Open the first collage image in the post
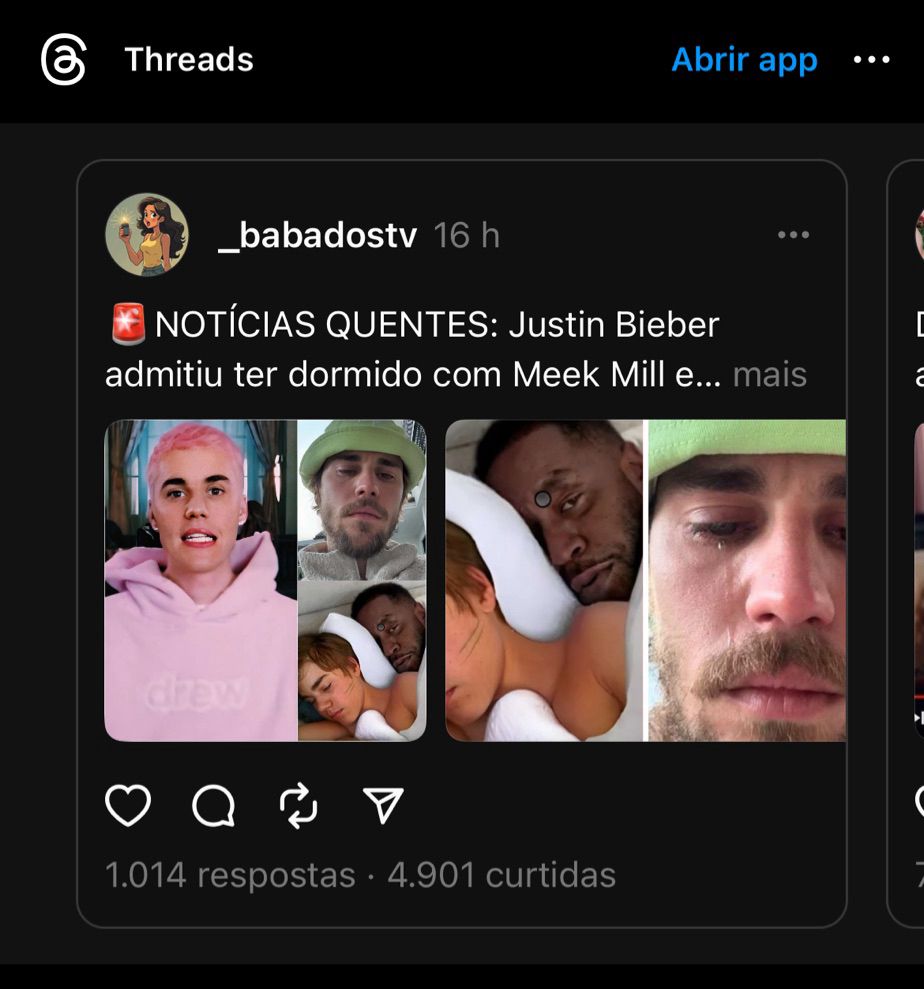 [x=266, y=580]
